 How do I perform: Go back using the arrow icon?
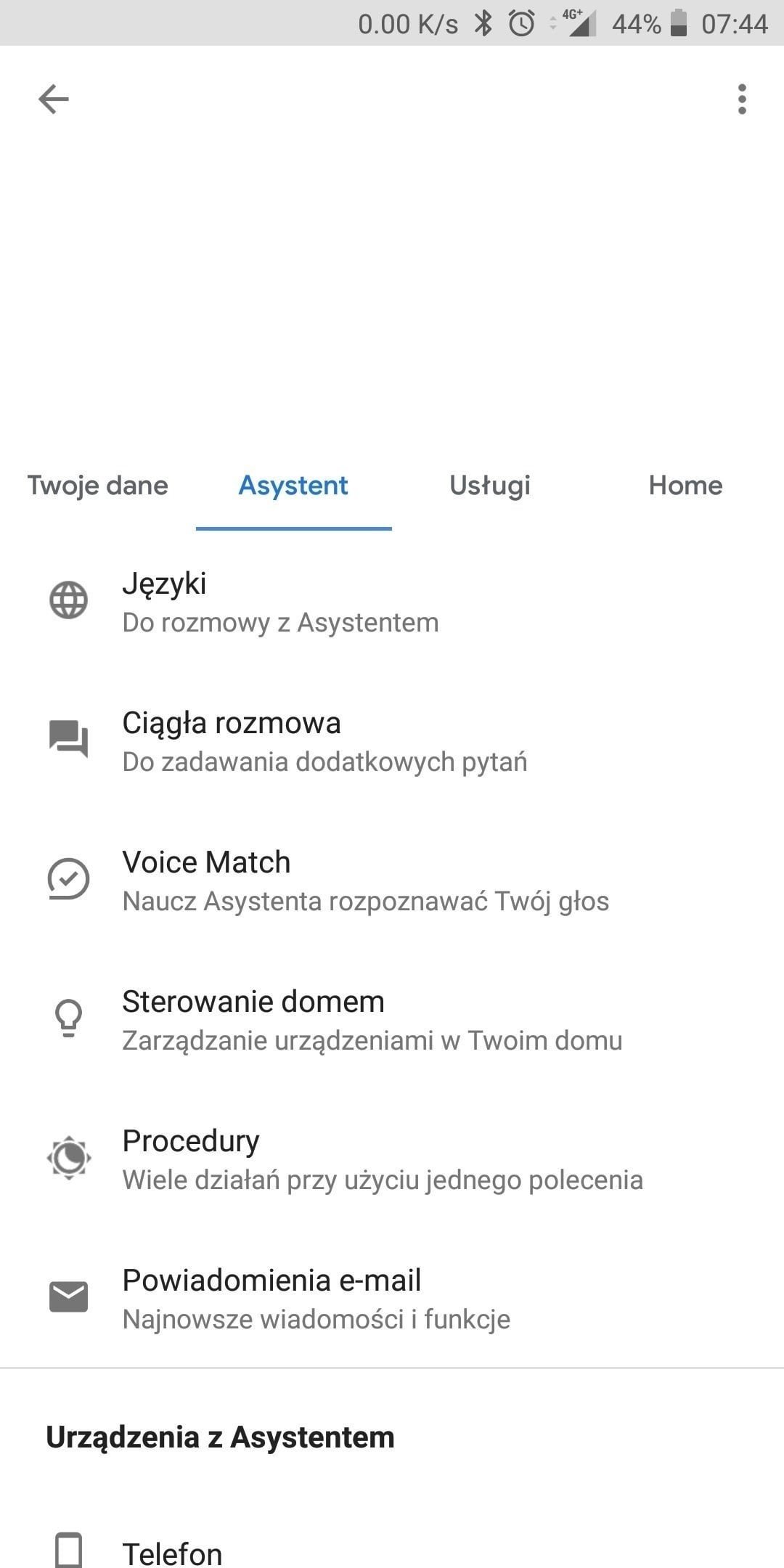click(54, 99)
